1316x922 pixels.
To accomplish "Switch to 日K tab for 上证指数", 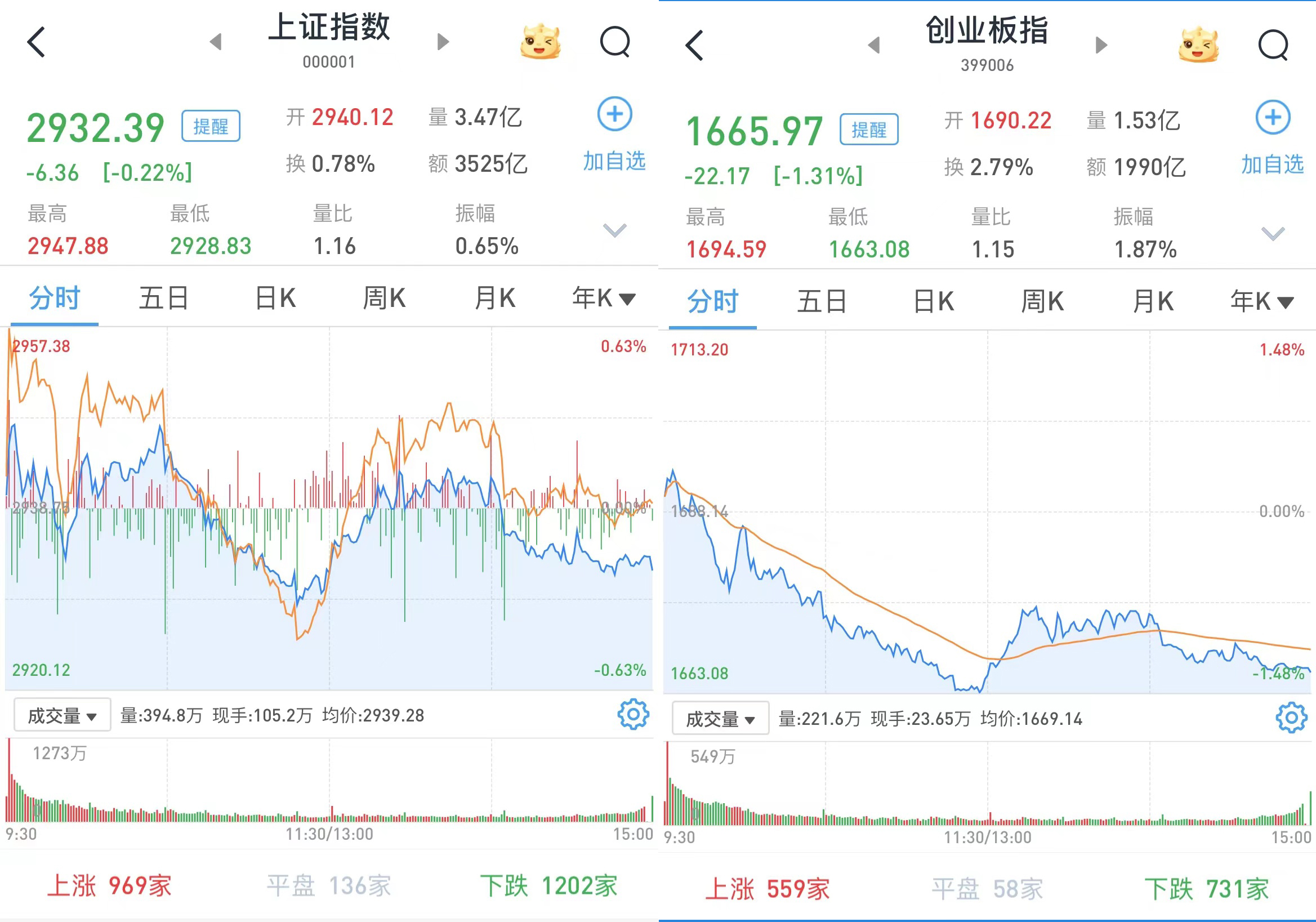I will (x=275, y=298).
